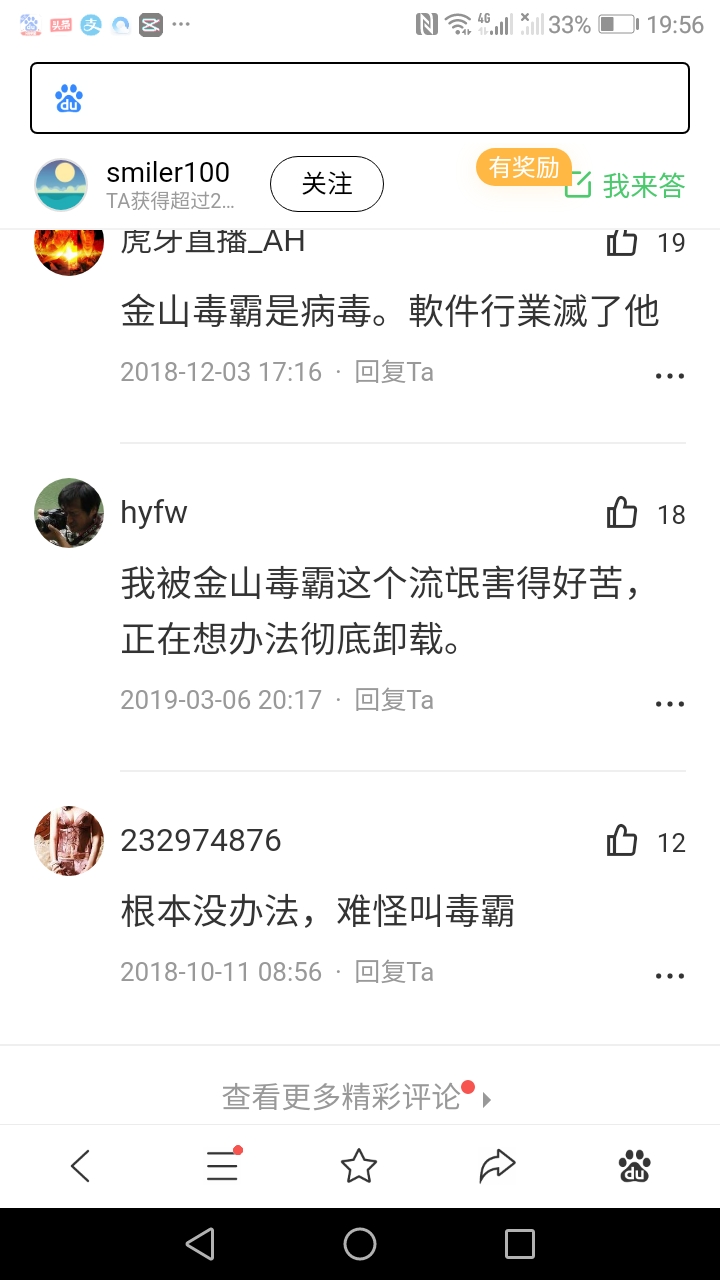Give a thumbs up to hyfw's comment
720x1280 pixels.
(621, 512)
